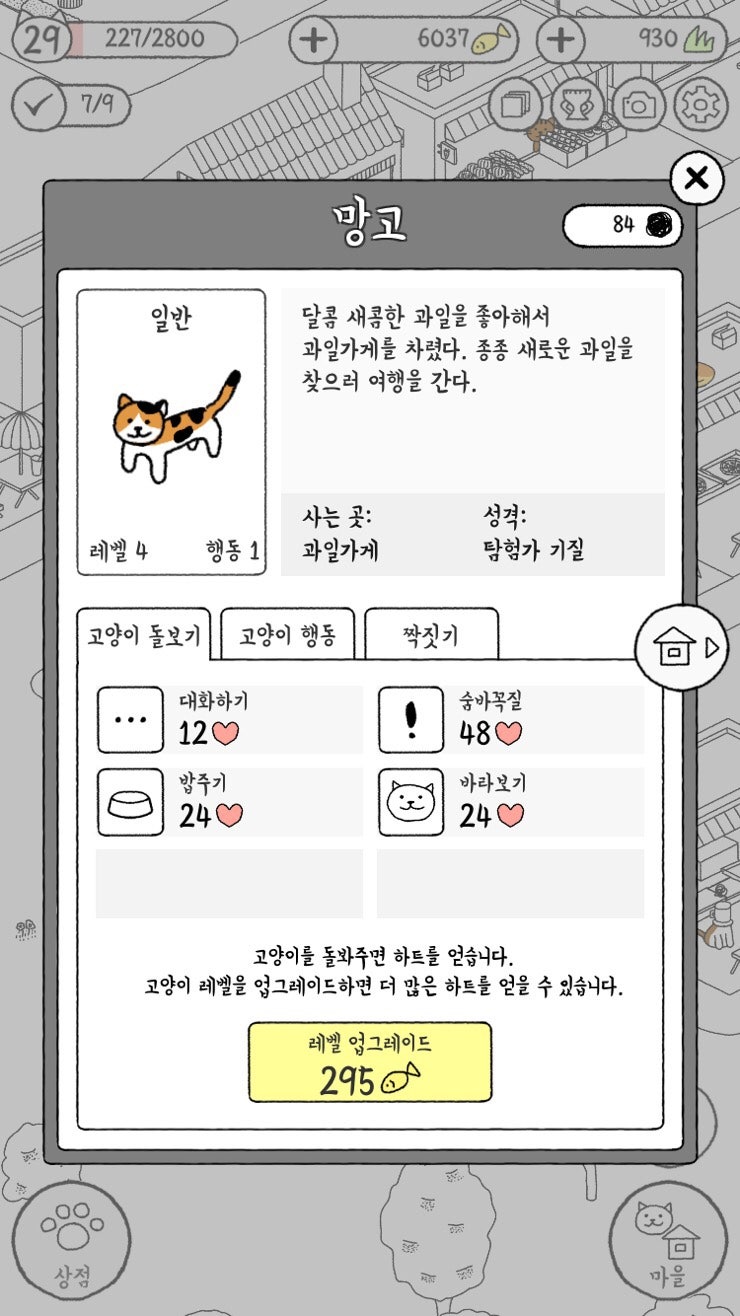Switch to the 고양이 행동 tab
This screenshot has height=1316, width=740.
point(287,634)
